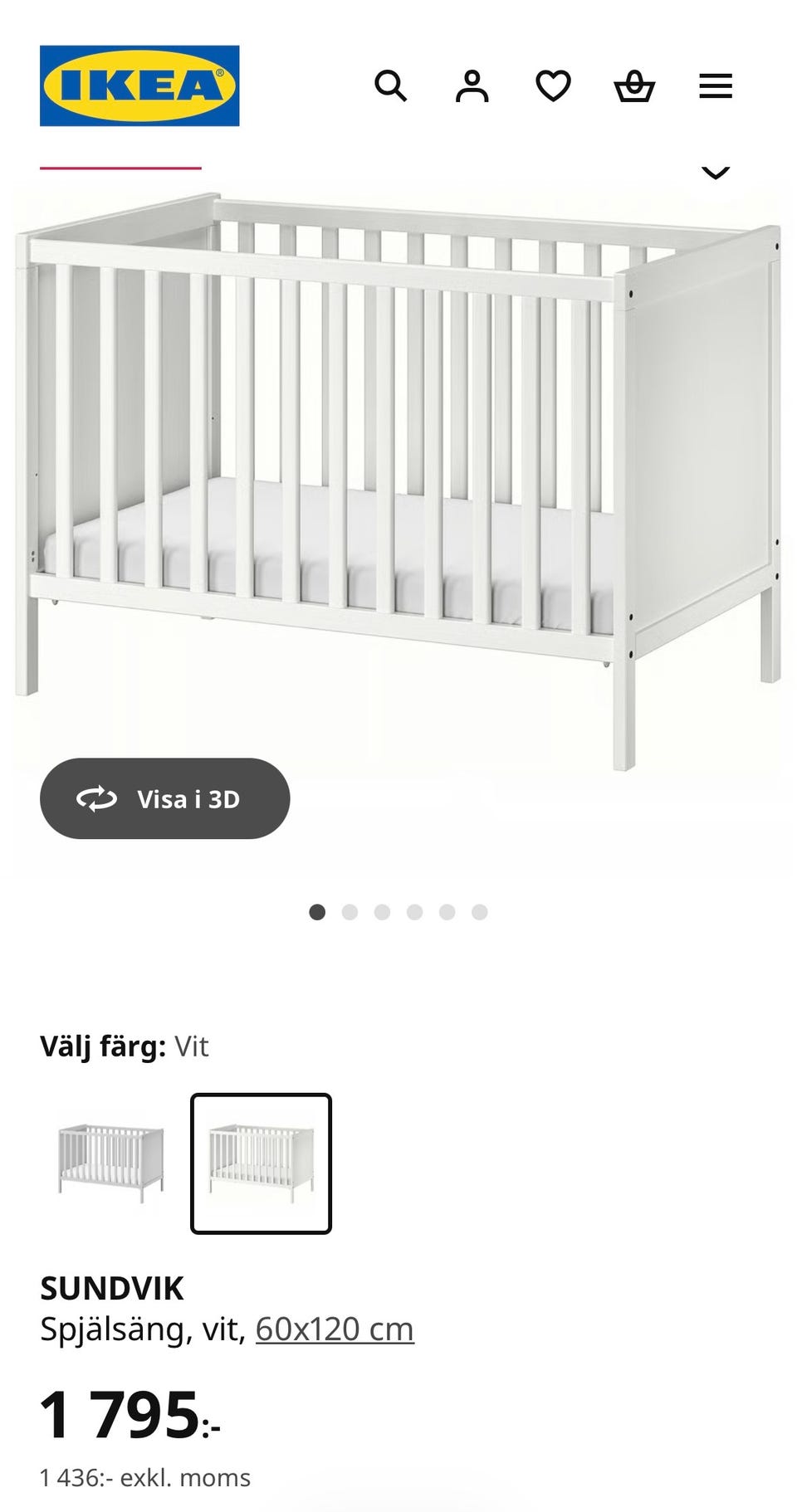
Task: Jump to the last image via page dot
Action: 479,912
